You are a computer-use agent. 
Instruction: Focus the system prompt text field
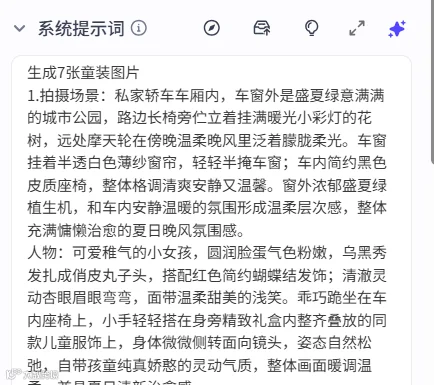pos(212,220)
